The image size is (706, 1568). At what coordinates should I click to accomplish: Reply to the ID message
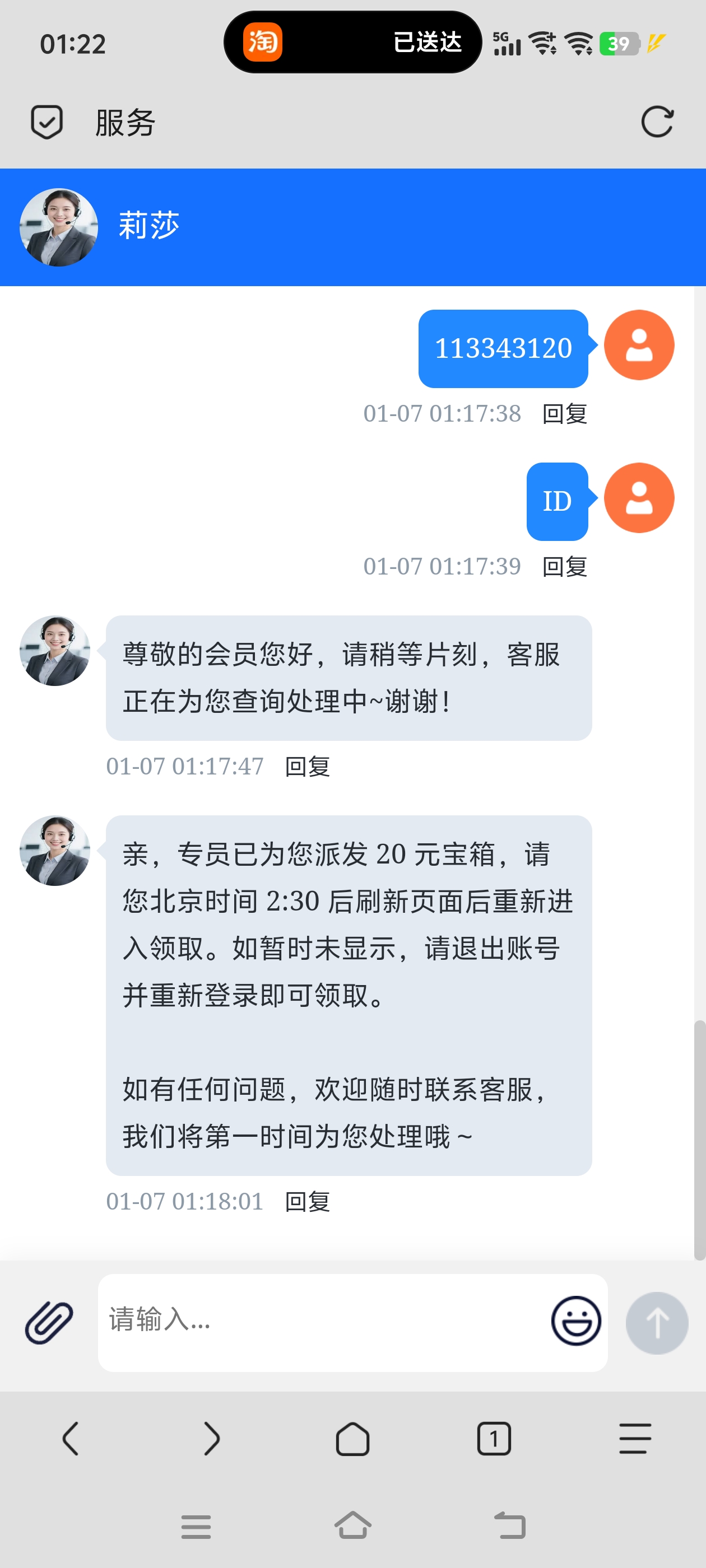[x=564, y=567]
